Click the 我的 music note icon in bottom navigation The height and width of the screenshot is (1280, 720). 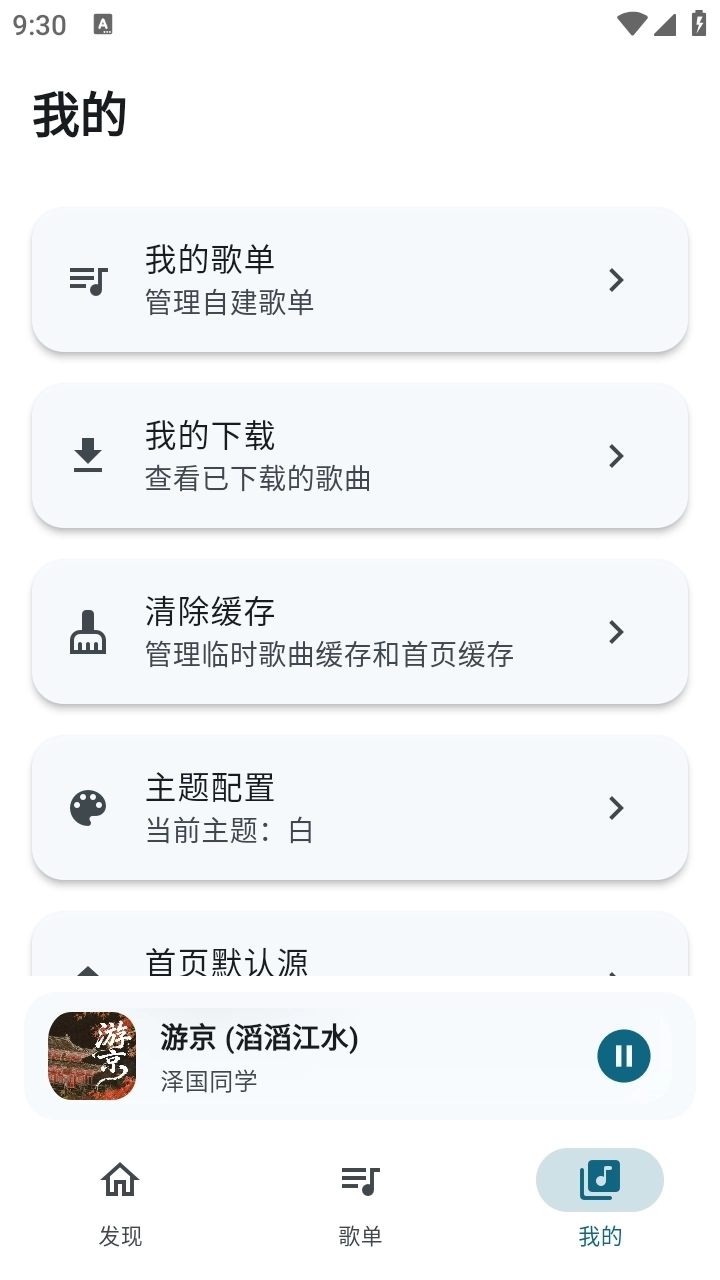[599, 1180]
